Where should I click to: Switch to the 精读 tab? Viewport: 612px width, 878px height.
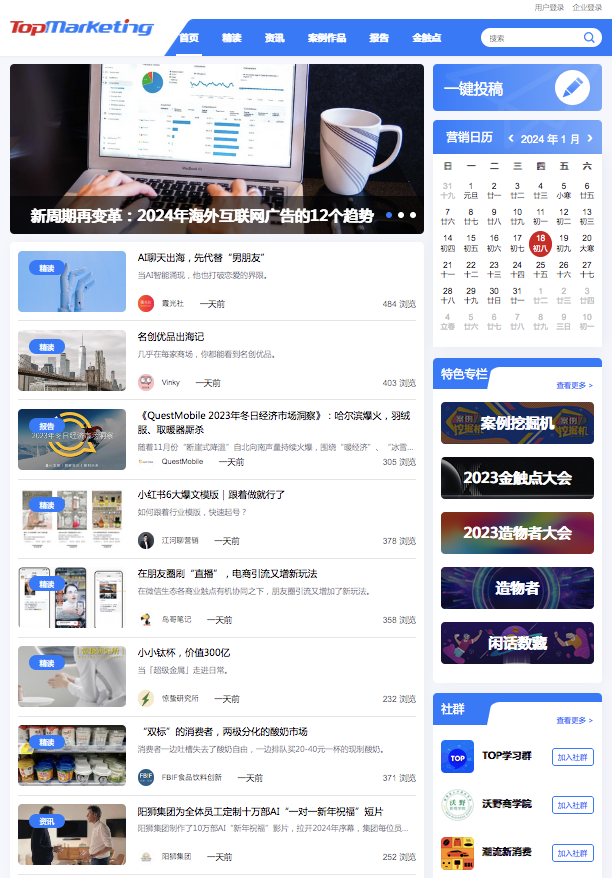pos(232,38)
